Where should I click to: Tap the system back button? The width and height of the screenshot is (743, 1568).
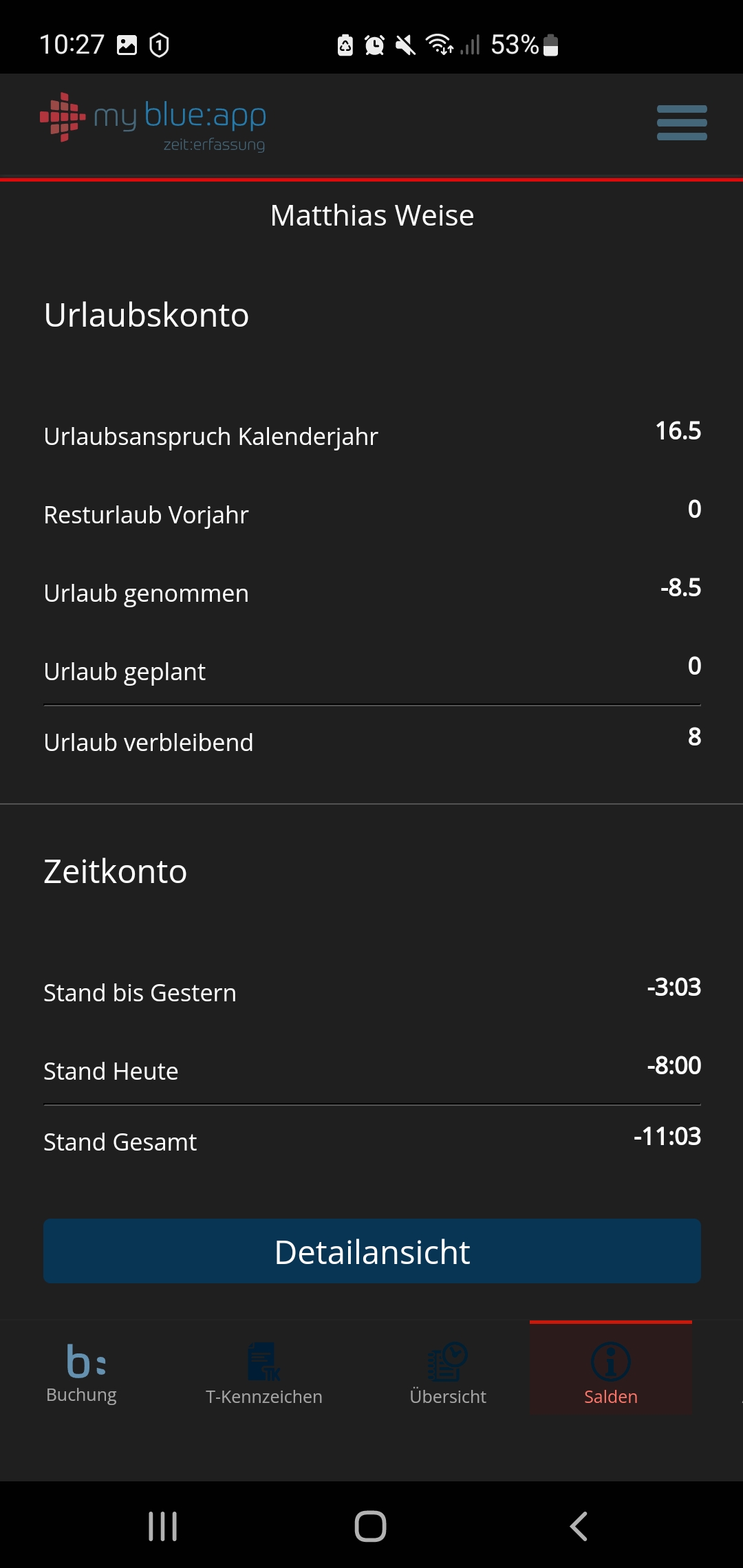click(579, 1526)
